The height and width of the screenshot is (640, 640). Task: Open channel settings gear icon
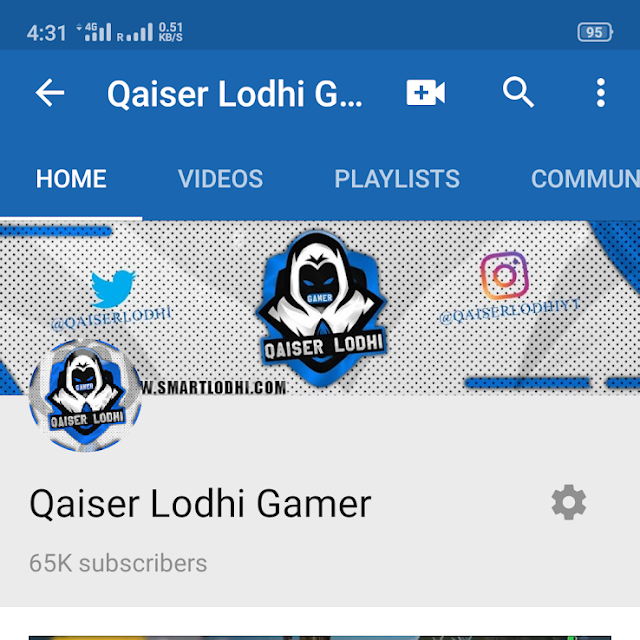pyautogui.click(x=569, y=502)
